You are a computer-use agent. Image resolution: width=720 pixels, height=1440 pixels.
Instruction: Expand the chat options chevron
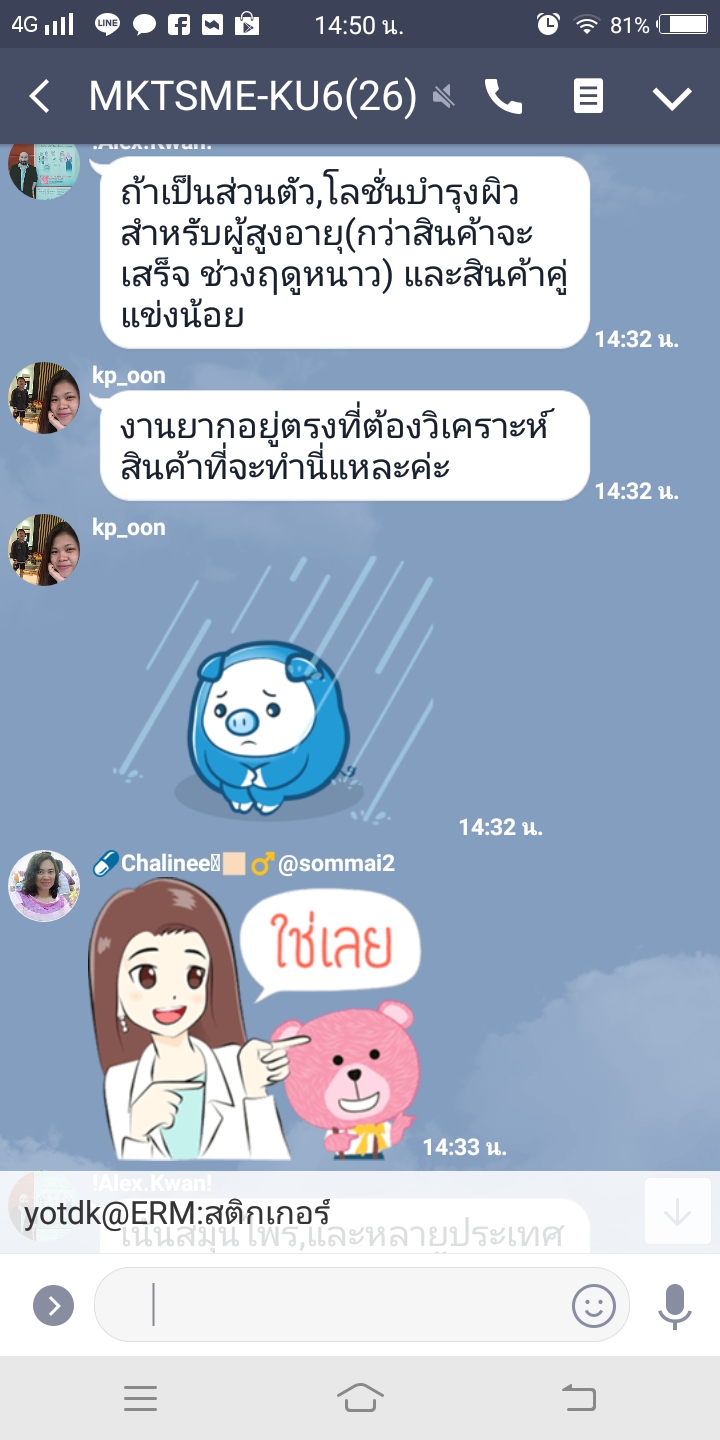click(672, 97)
